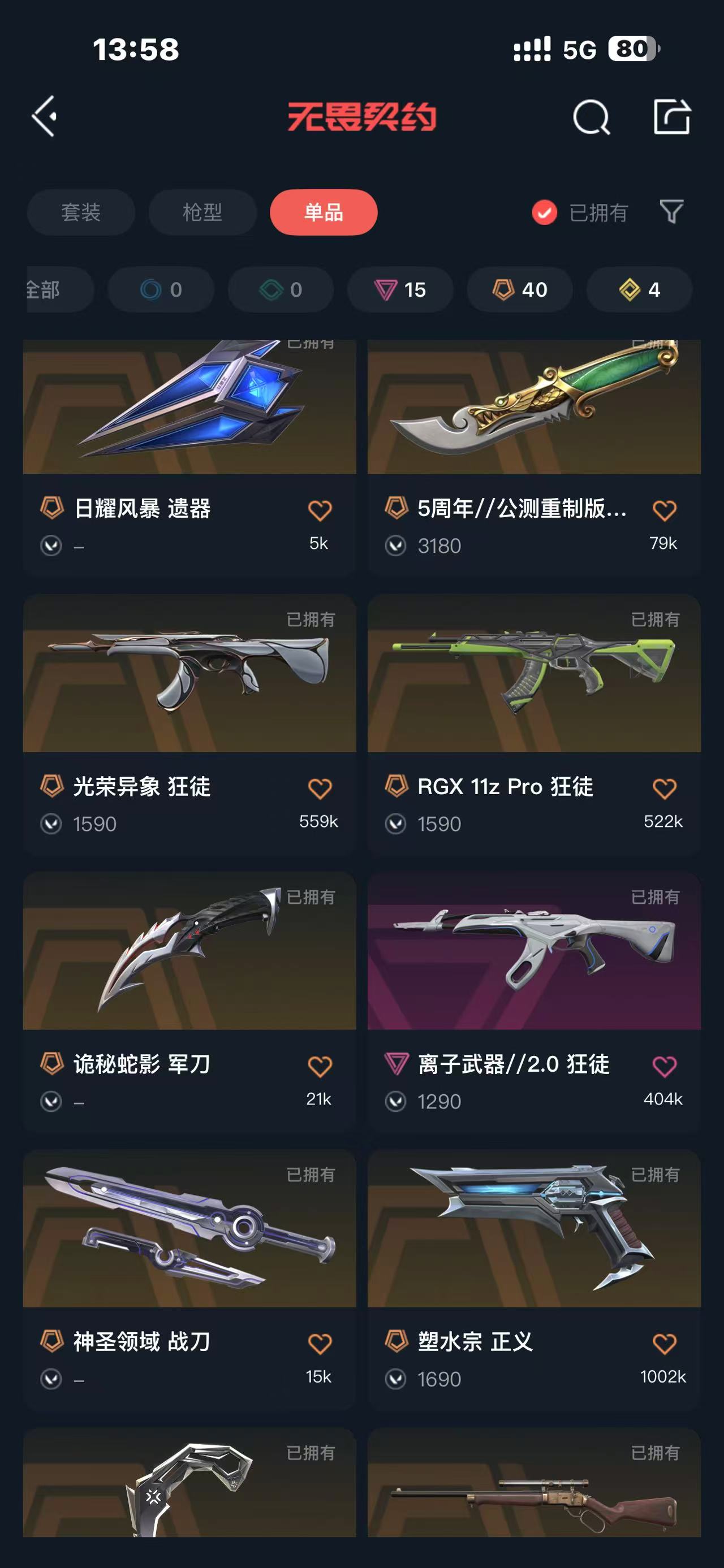Like the 离子武器//2.0 狂徒 skin
The width and height of the screenshot is (724, 1568).
pos(664,1067)
